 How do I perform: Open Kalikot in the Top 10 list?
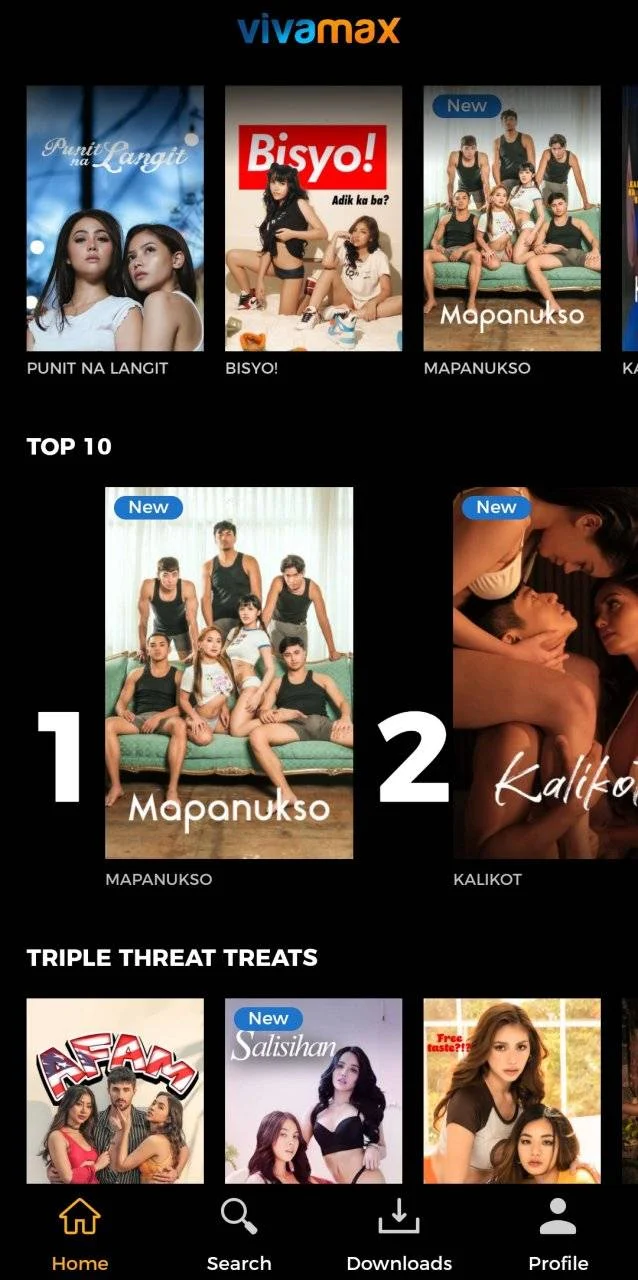click(545, 673)
